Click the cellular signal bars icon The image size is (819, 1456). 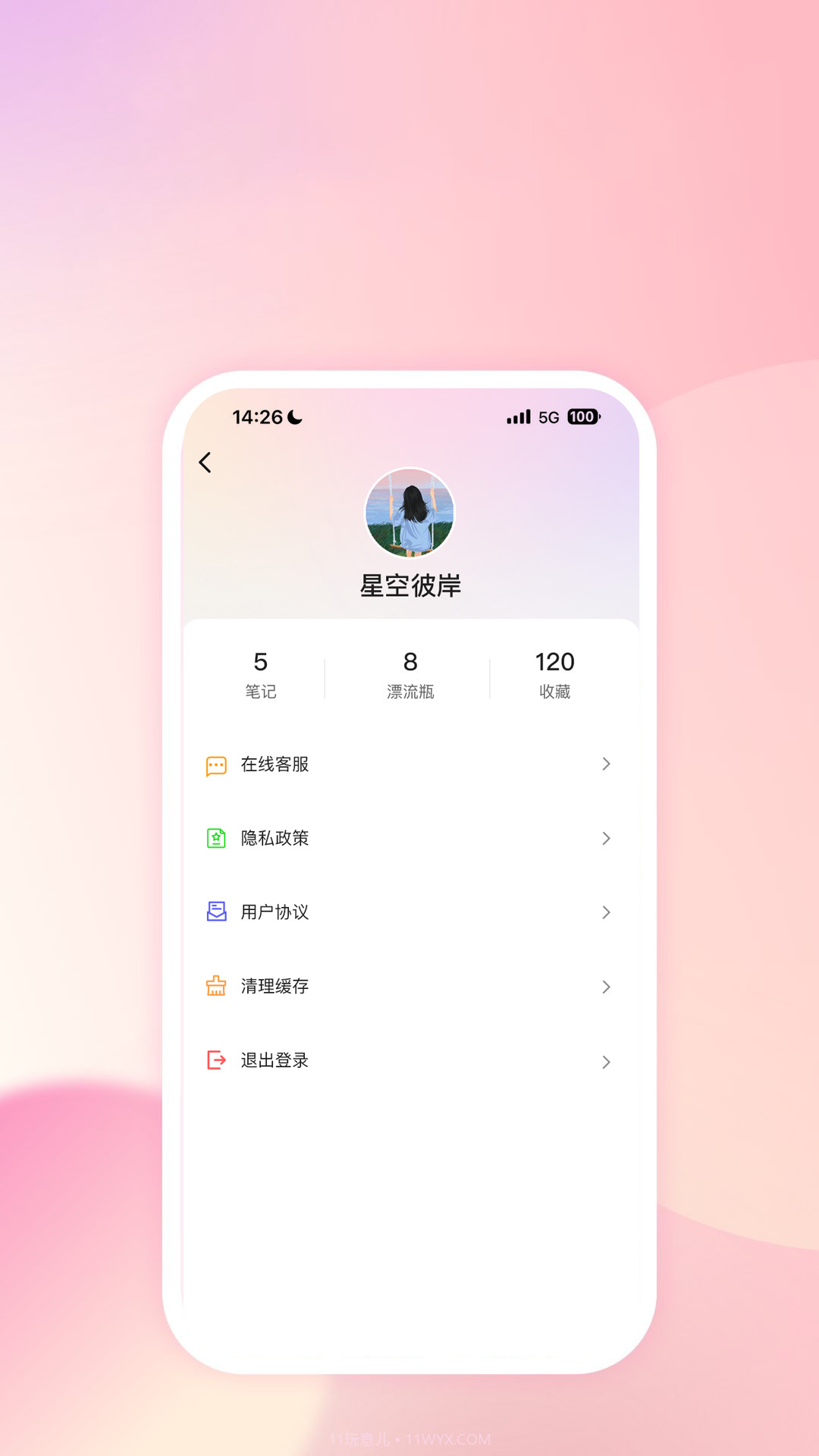pos(518,416)
